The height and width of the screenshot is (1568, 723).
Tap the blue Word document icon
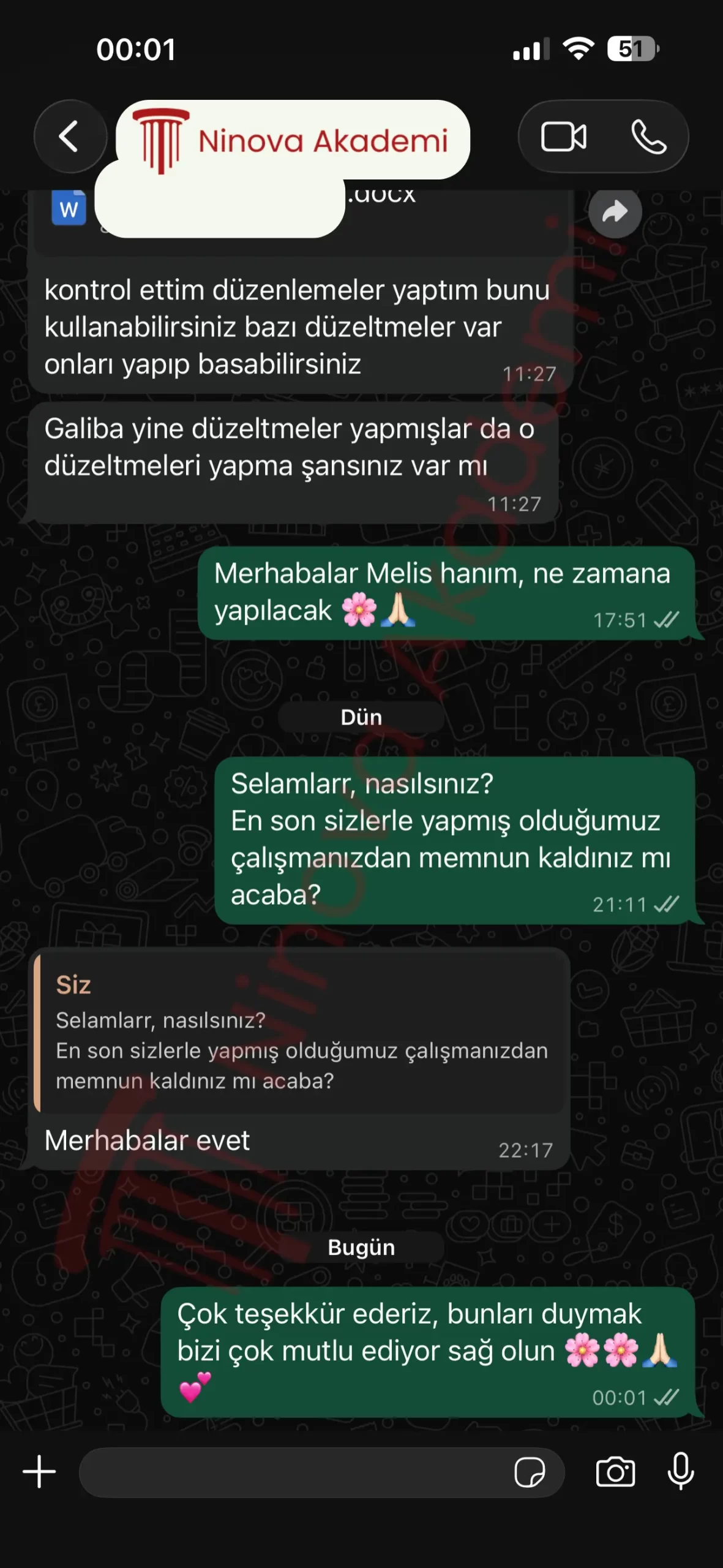tap(69, 208)
